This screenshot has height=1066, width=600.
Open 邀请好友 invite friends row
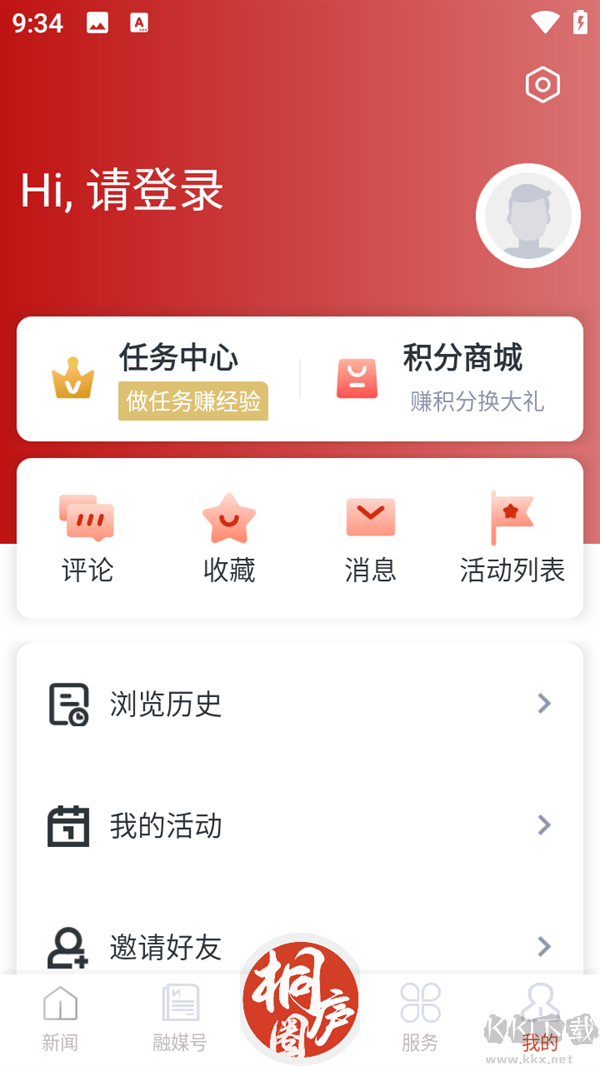click(x=300, y=946)
